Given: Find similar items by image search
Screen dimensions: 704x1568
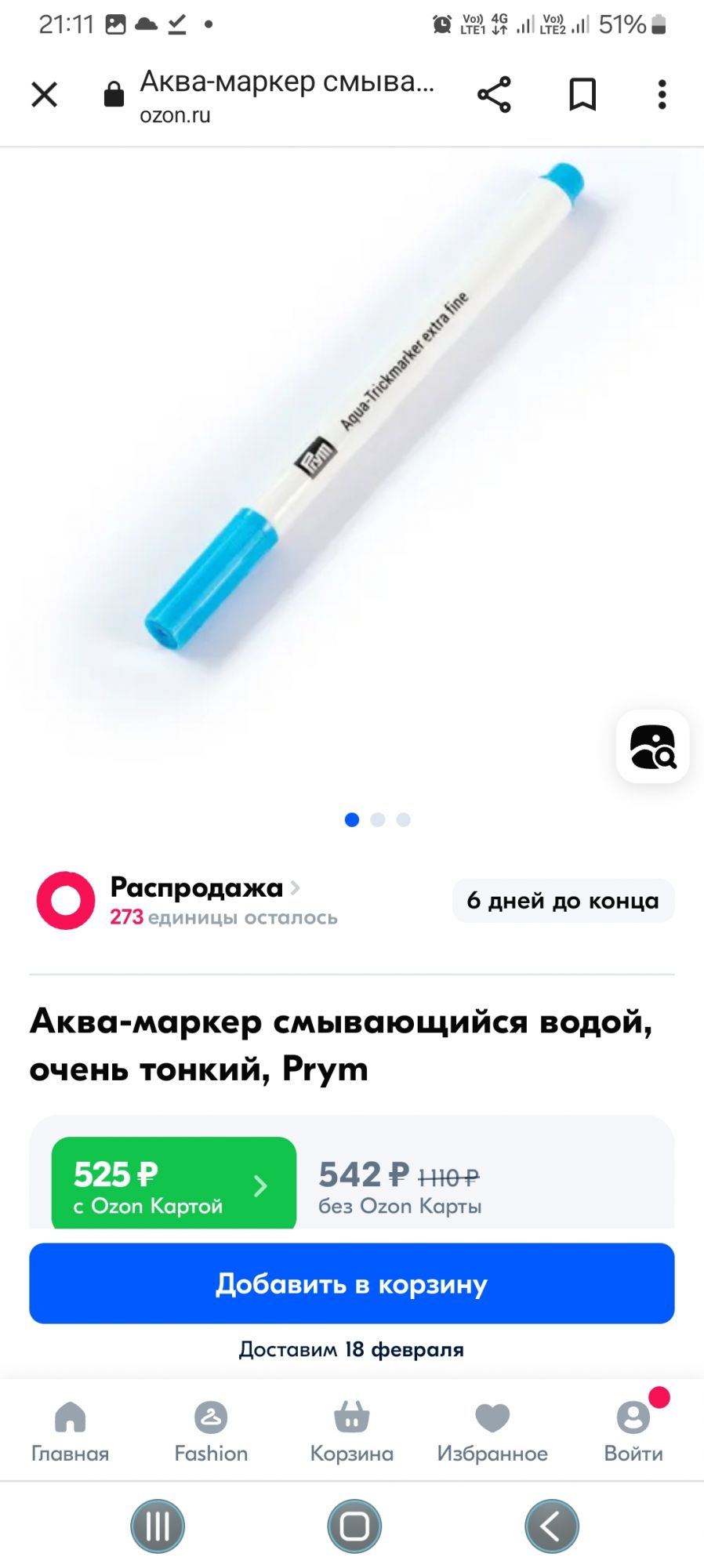Looking at the screenshot, I should pos(652,746).
